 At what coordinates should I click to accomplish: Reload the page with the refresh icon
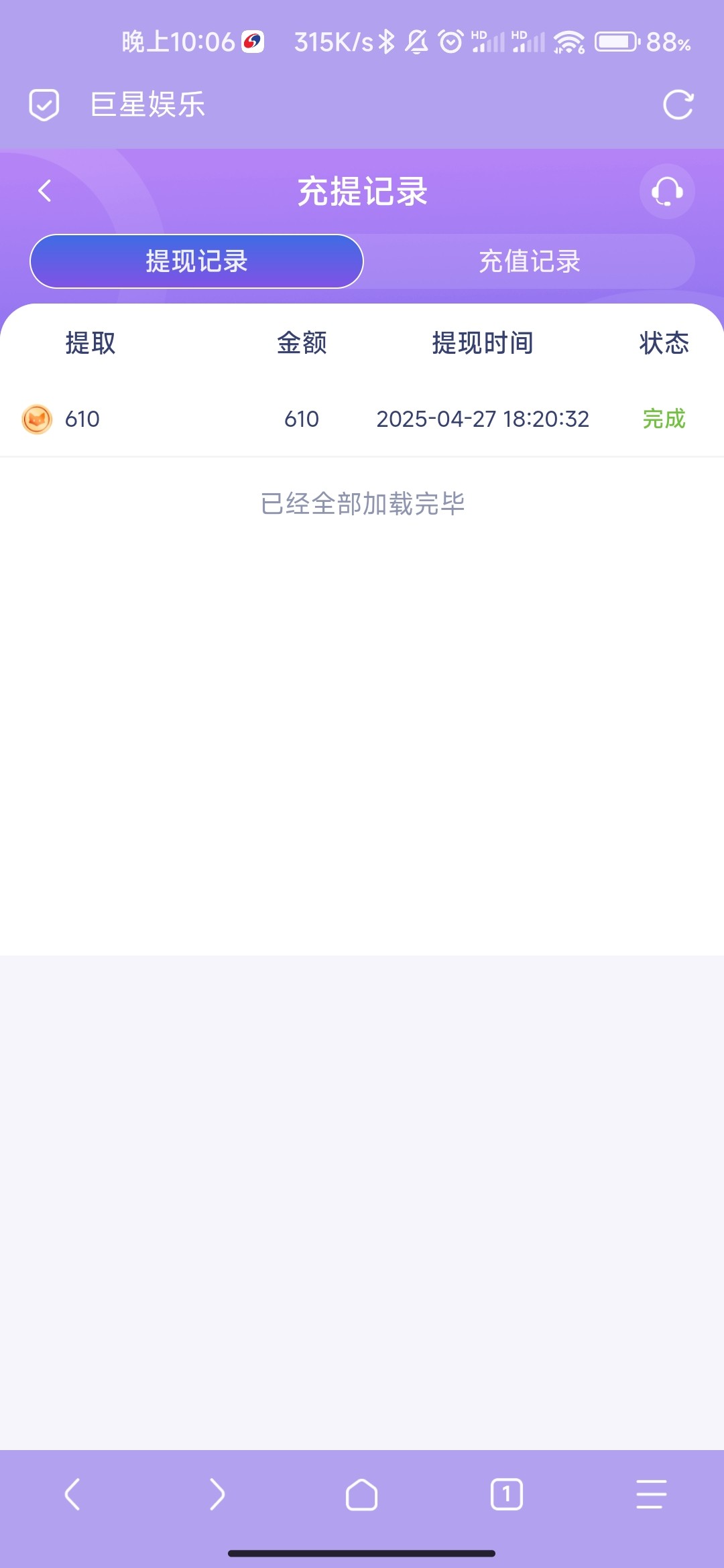(x=678, y=105)
